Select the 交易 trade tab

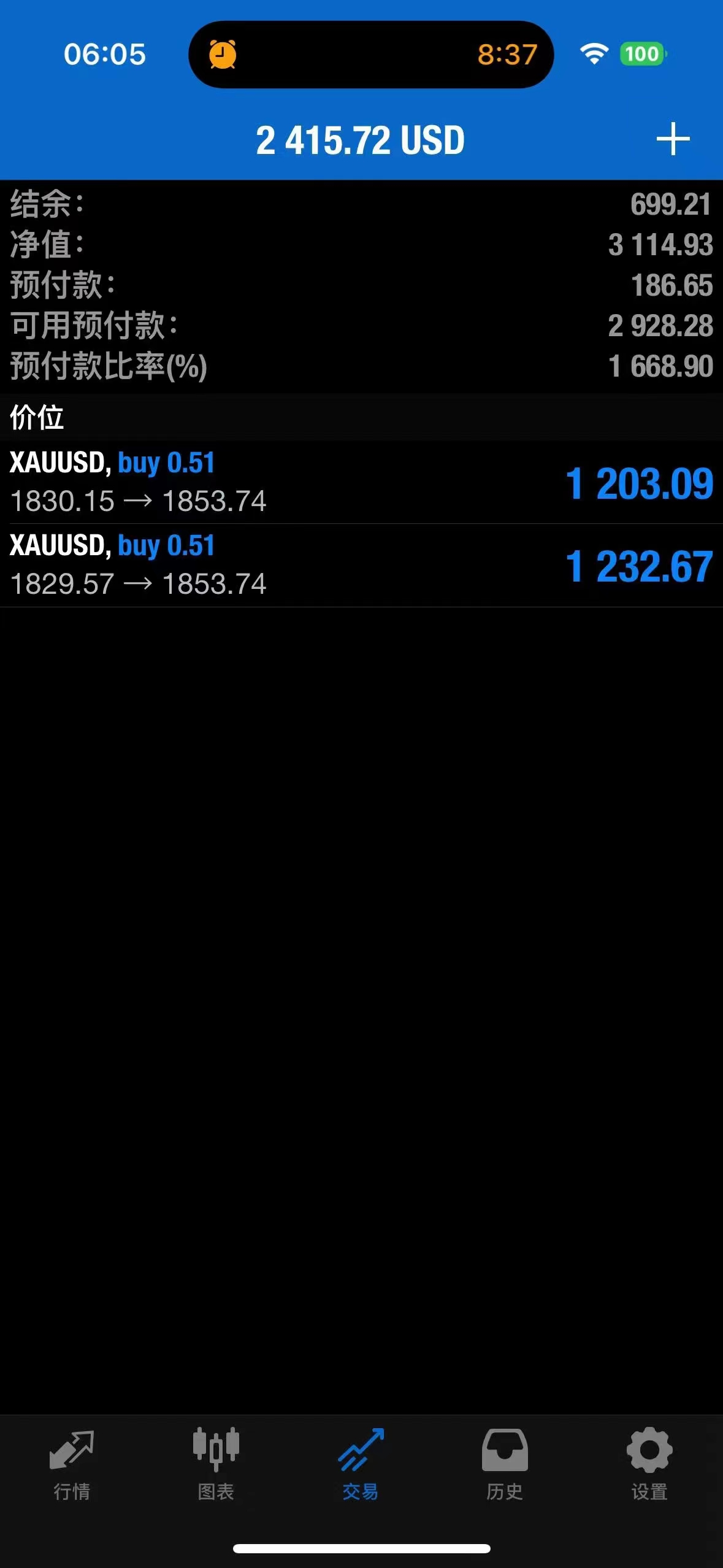pyautogui.click(x=361, y=1465)
